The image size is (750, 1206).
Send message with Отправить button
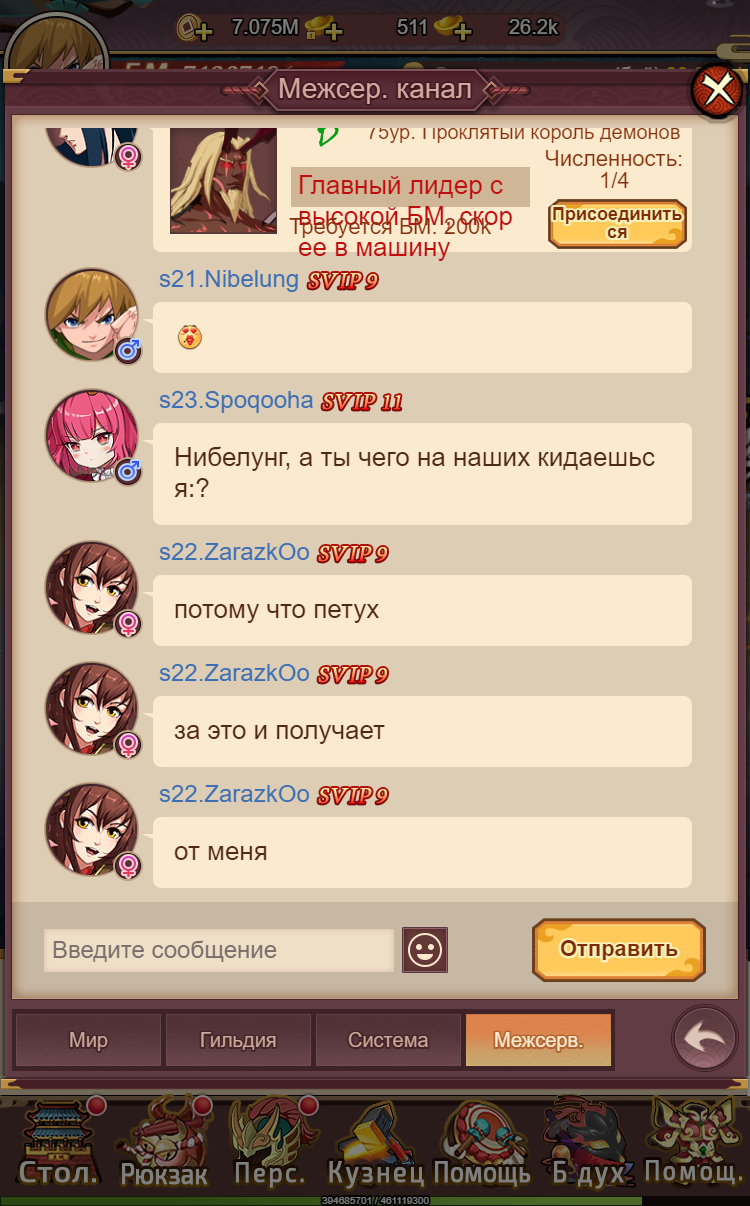(x=618, y=949)
